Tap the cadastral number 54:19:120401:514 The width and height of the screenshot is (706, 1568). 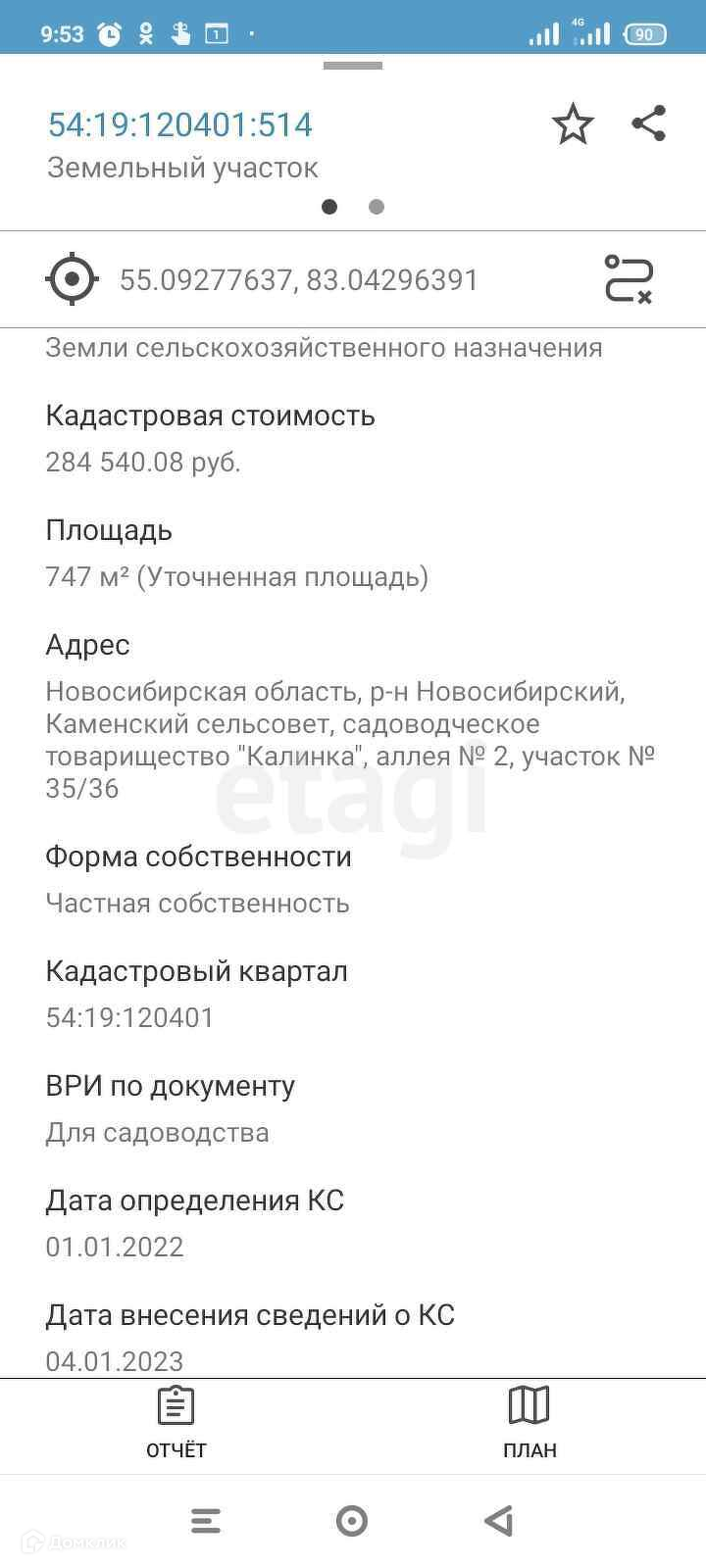(180, 124)
